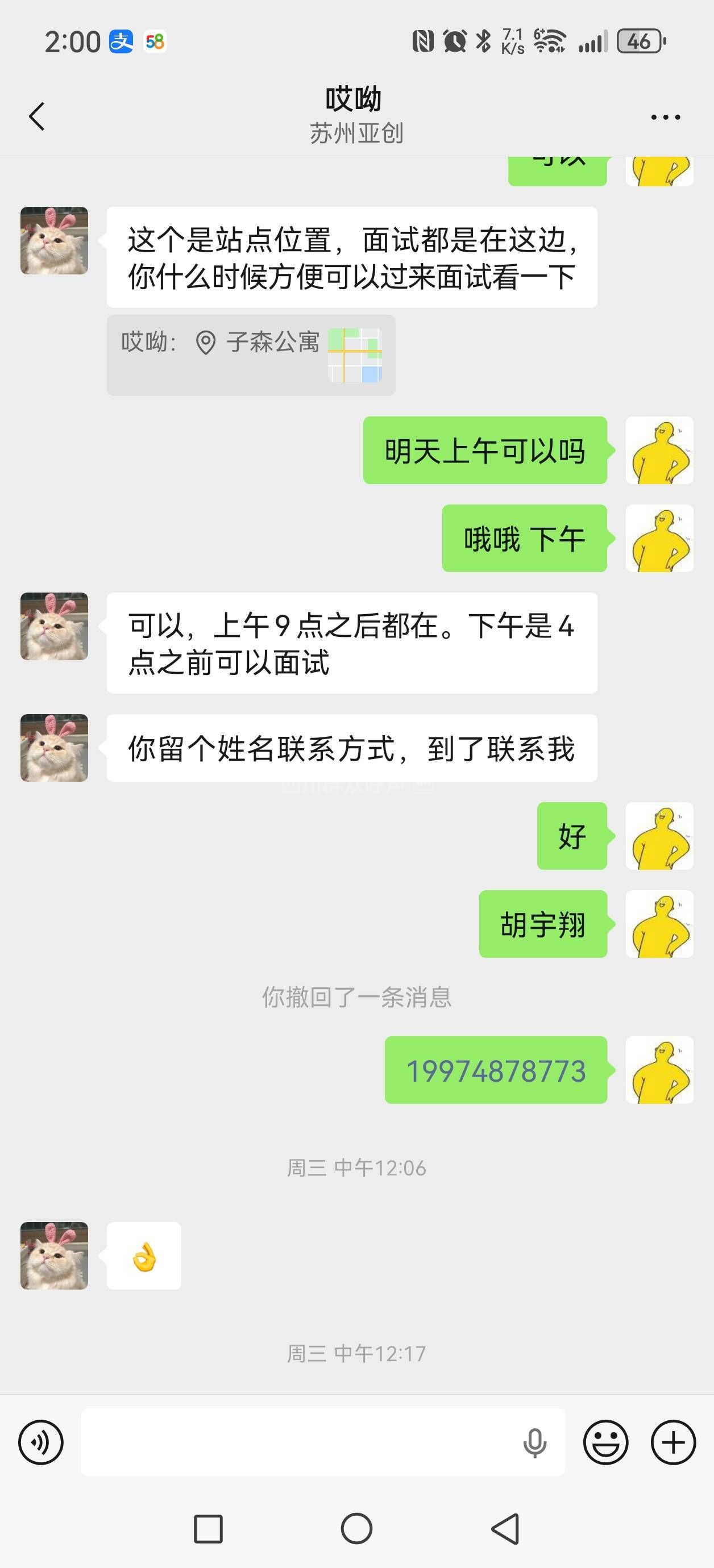The image size is (714, 1568).
Task: Go back to the chat list
Action: (x=37, y=116)
